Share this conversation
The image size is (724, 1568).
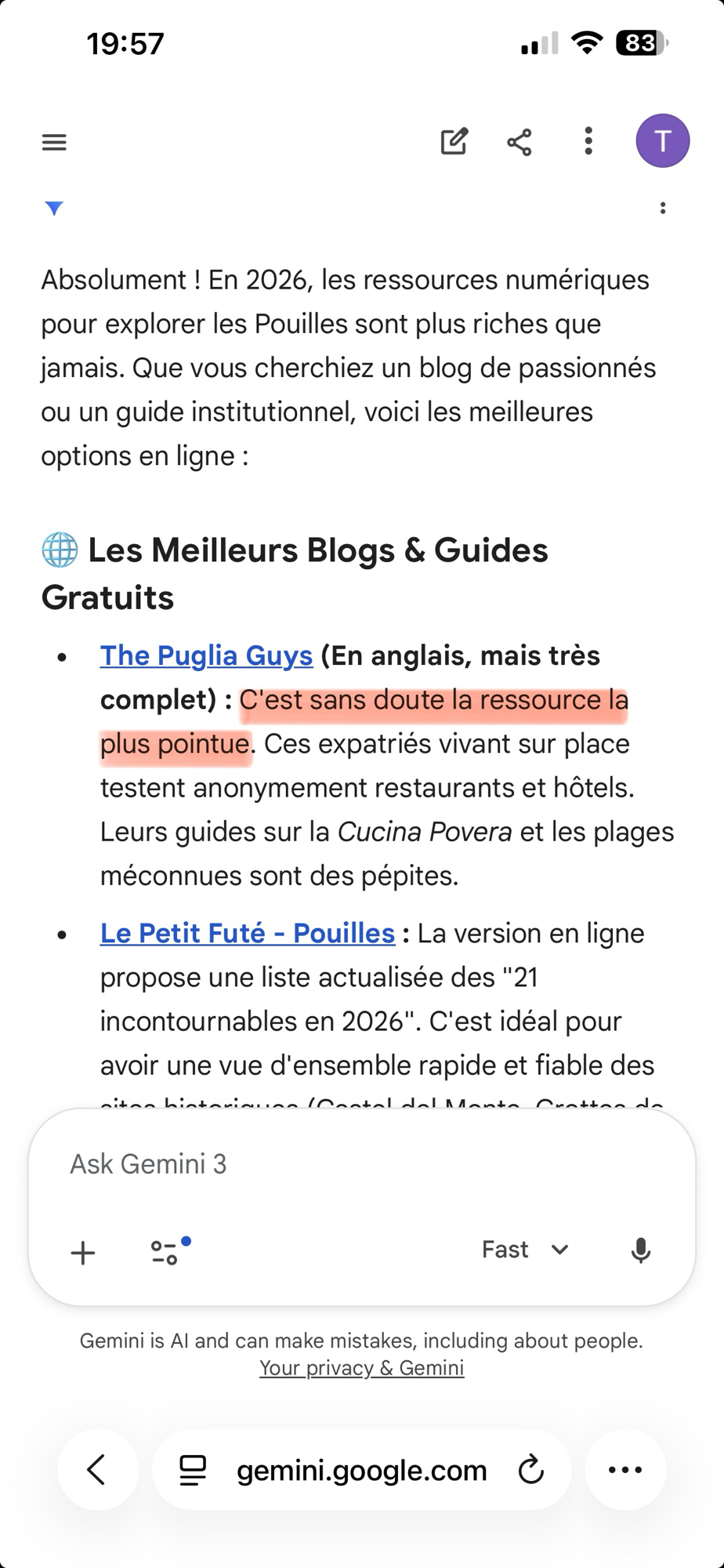519,142
